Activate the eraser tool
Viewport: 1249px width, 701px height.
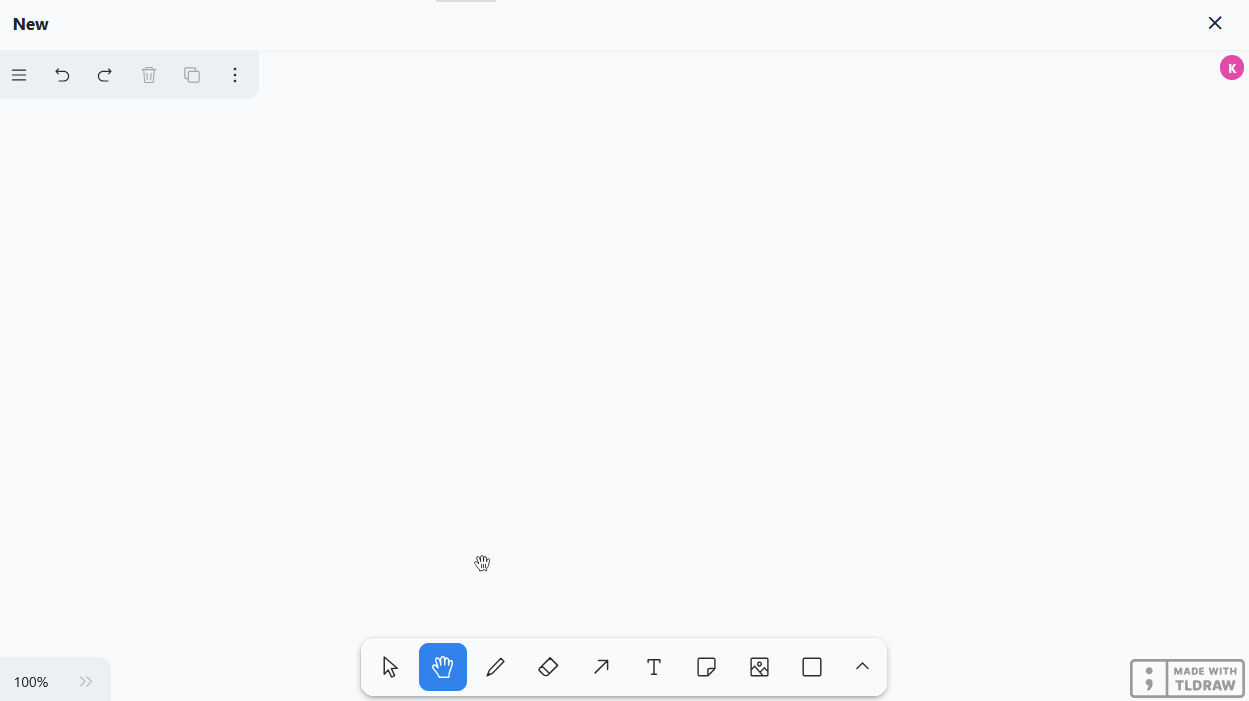coord(548,667)
